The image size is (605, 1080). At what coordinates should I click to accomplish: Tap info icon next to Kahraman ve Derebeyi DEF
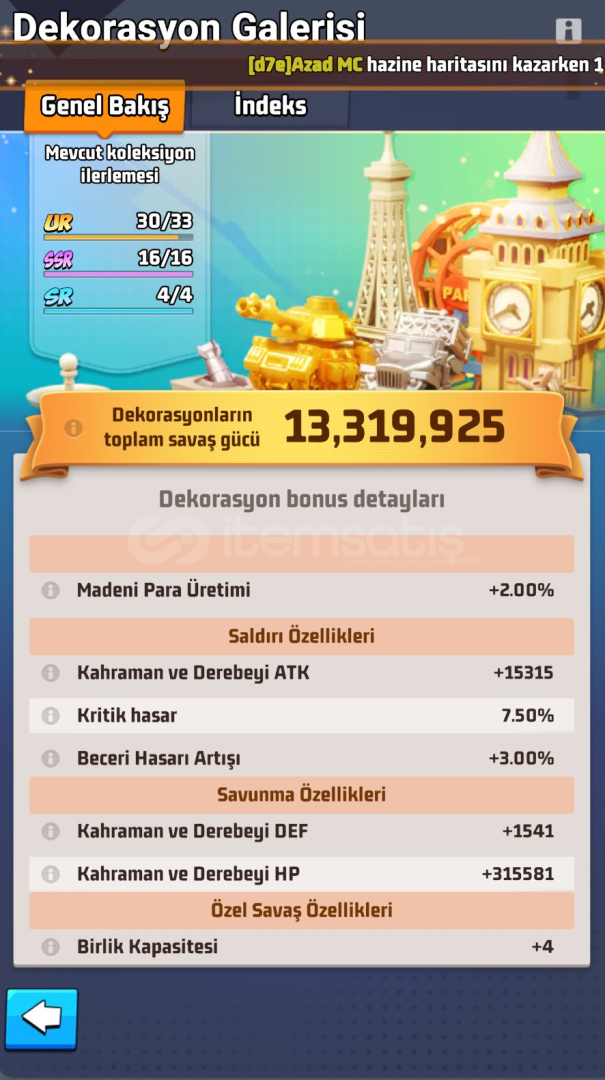(50, 831)
